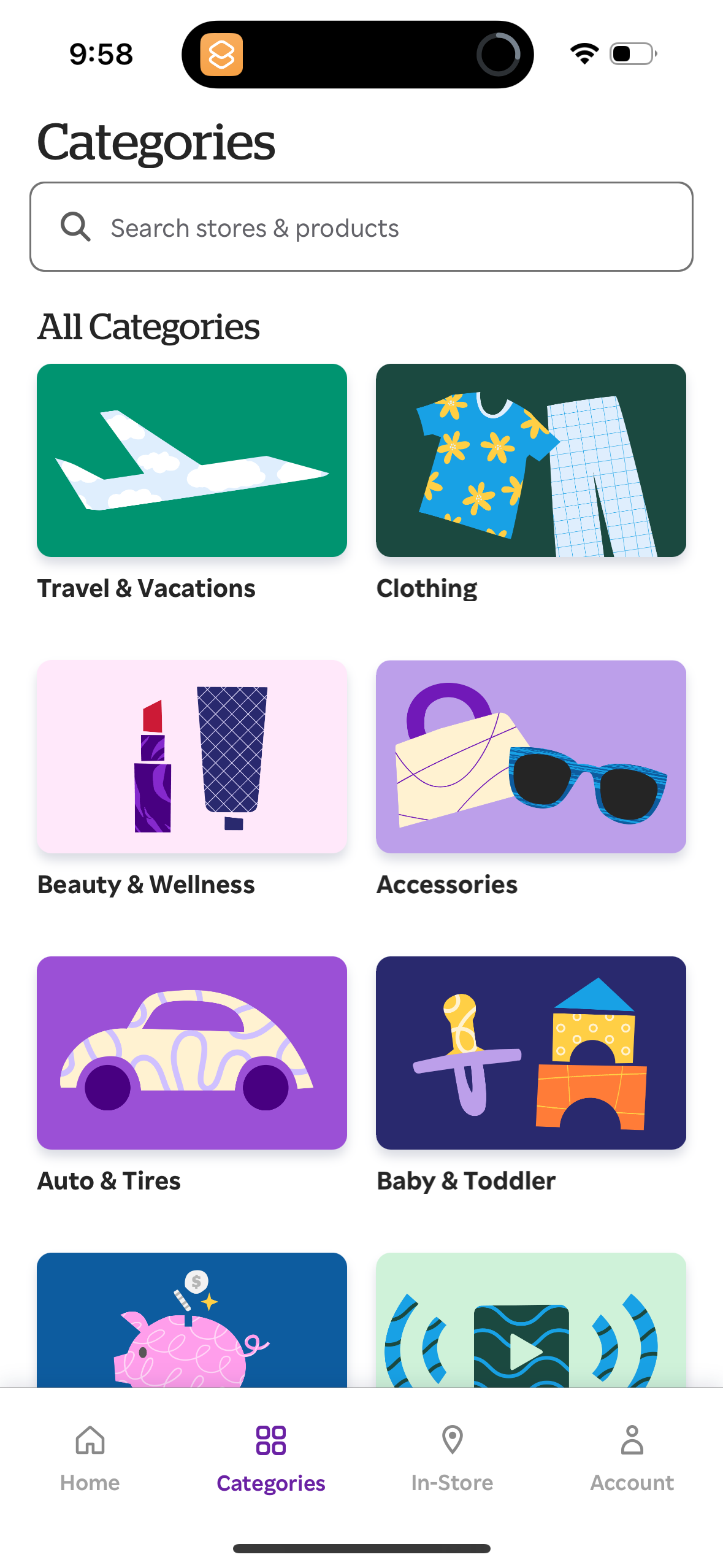Tap the Categories label in bottom navigation
Screen dimensions: 723x1568
click(x=270, y=1482)
